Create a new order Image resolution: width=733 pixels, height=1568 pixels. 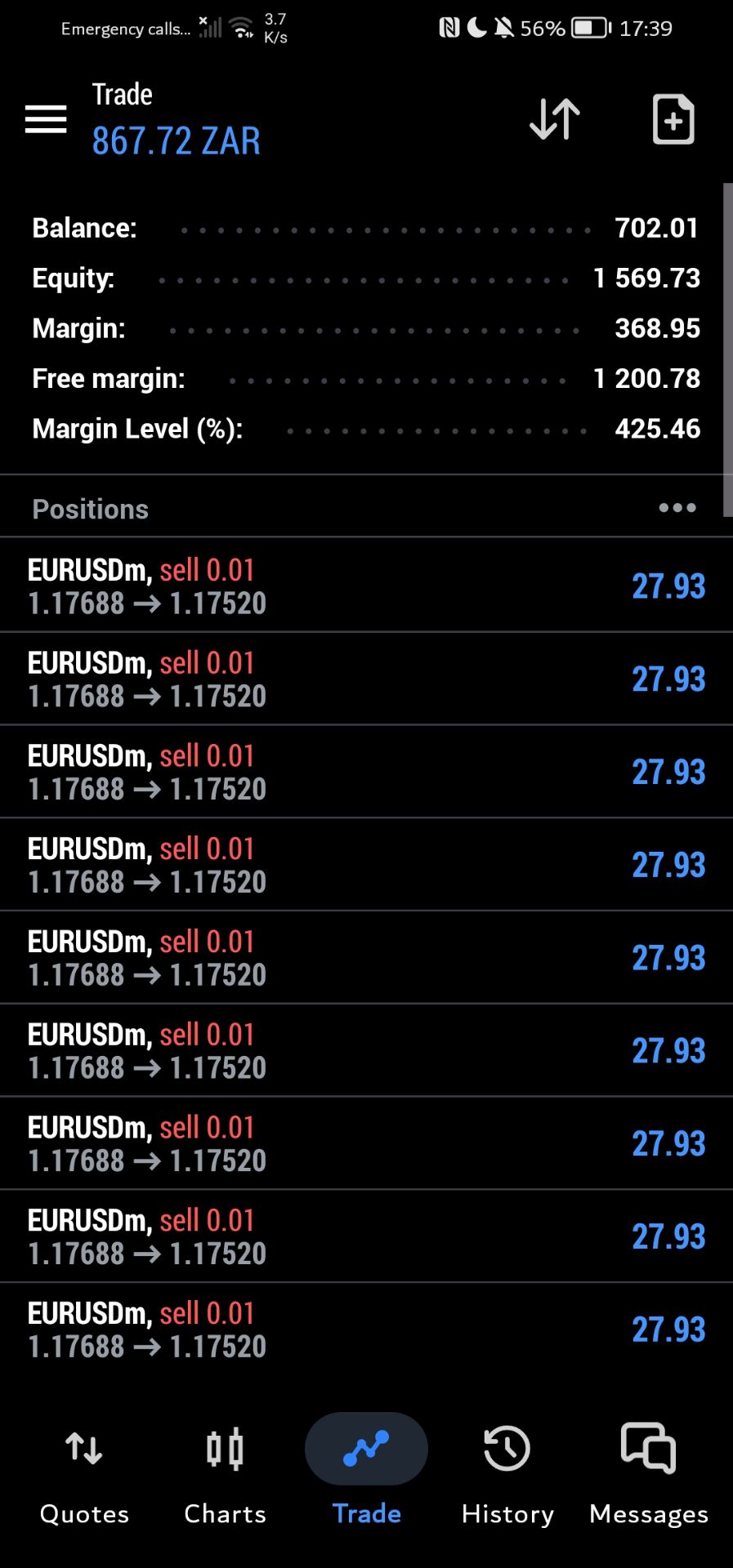pyautogui.click(x=673, y=119)
